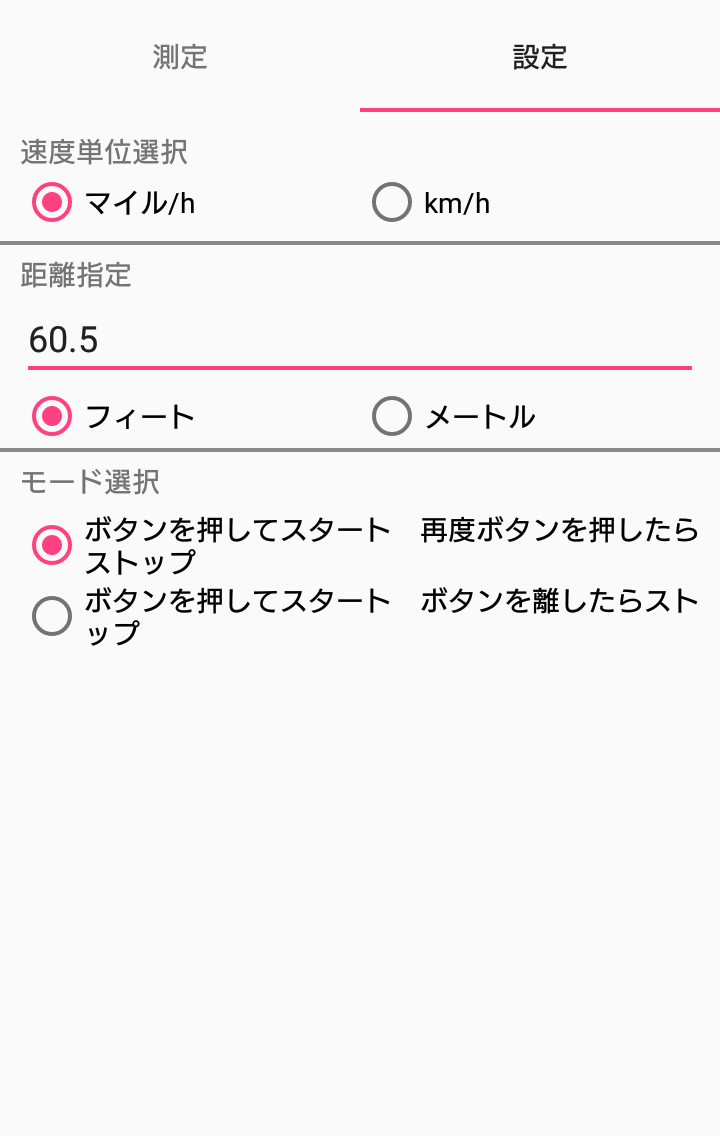Open the 設定 tab
The height and width of the screenshot is (1136, 720).
540,57
